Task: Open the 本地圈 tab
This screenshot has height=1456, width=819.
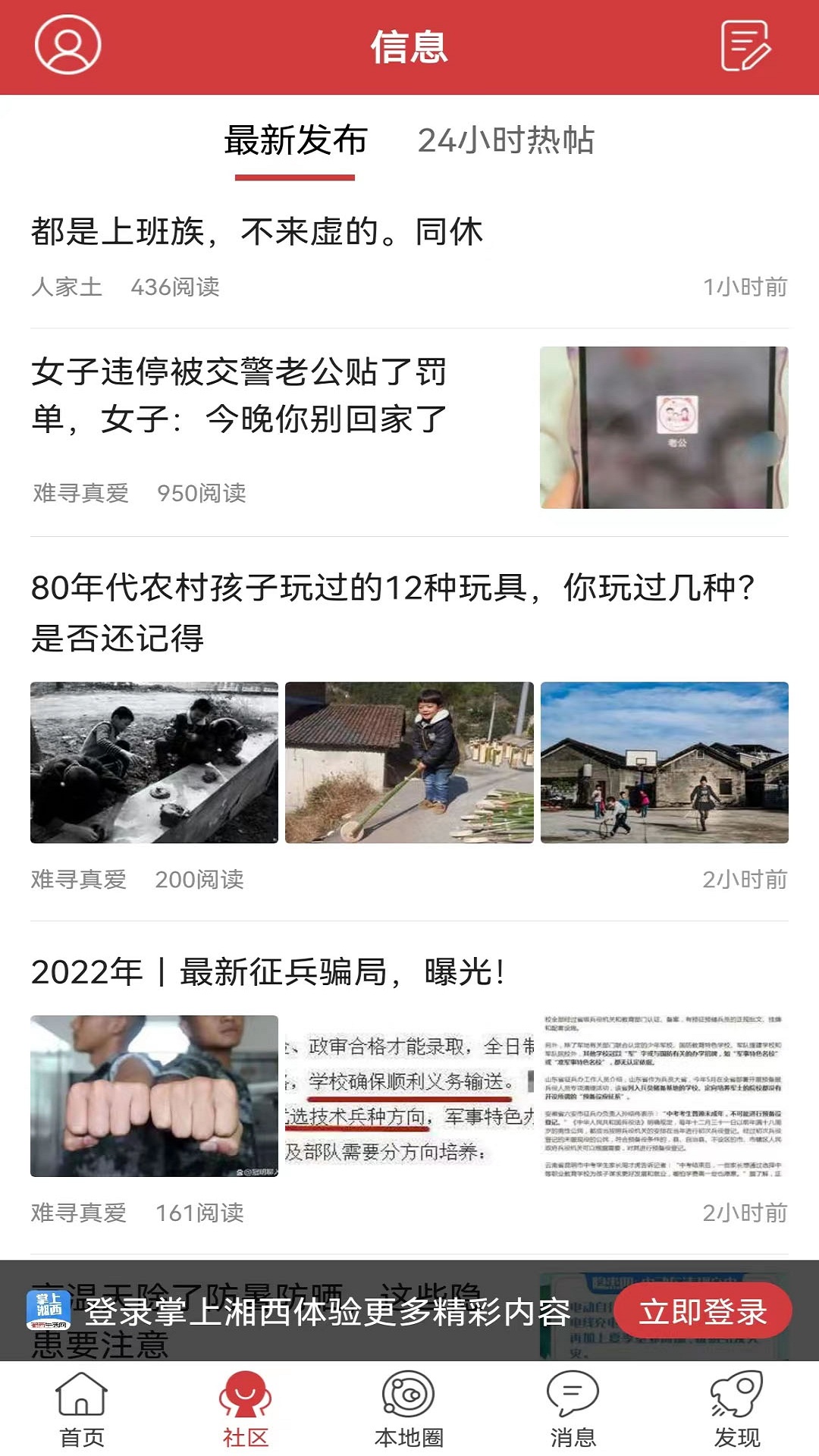Action: coord(409,1409)
